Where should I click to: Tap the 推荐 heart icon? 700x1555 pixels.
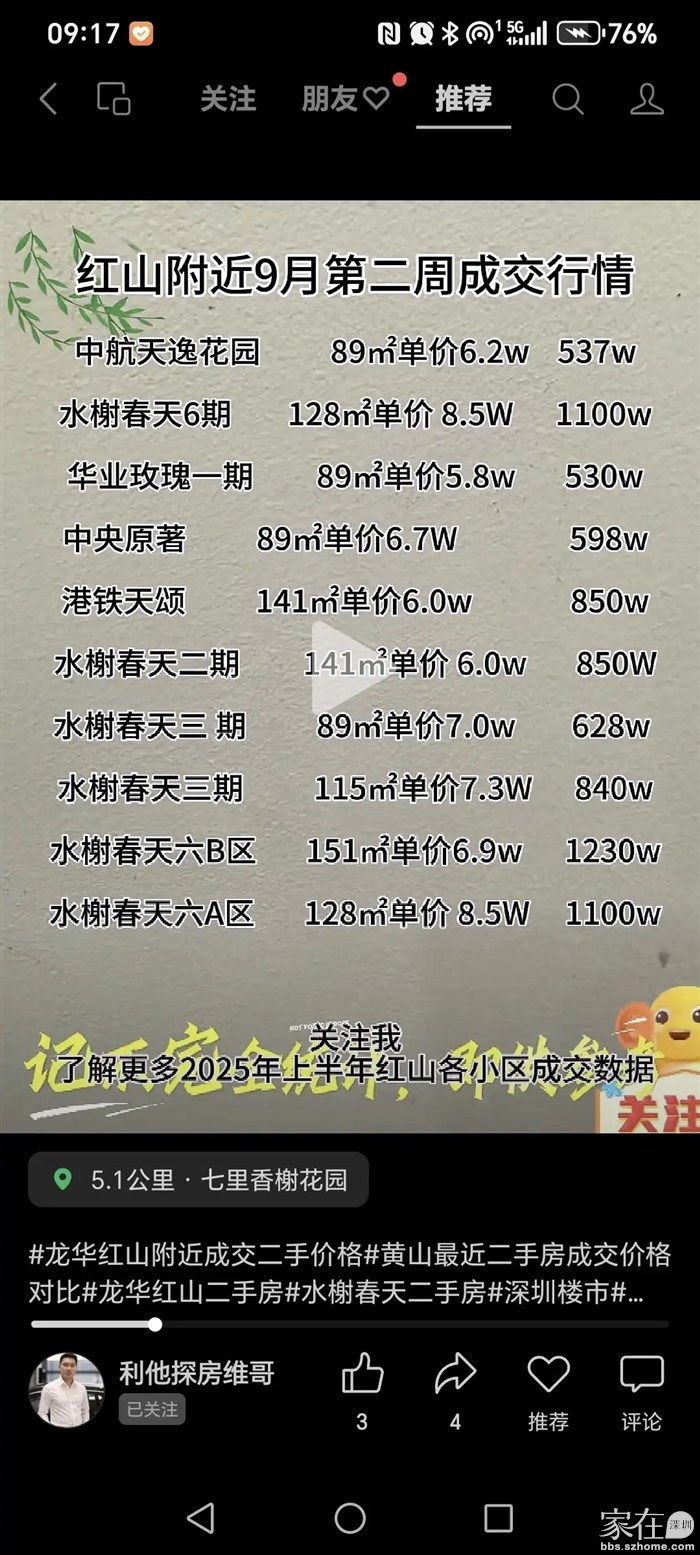pos(548,1375)
